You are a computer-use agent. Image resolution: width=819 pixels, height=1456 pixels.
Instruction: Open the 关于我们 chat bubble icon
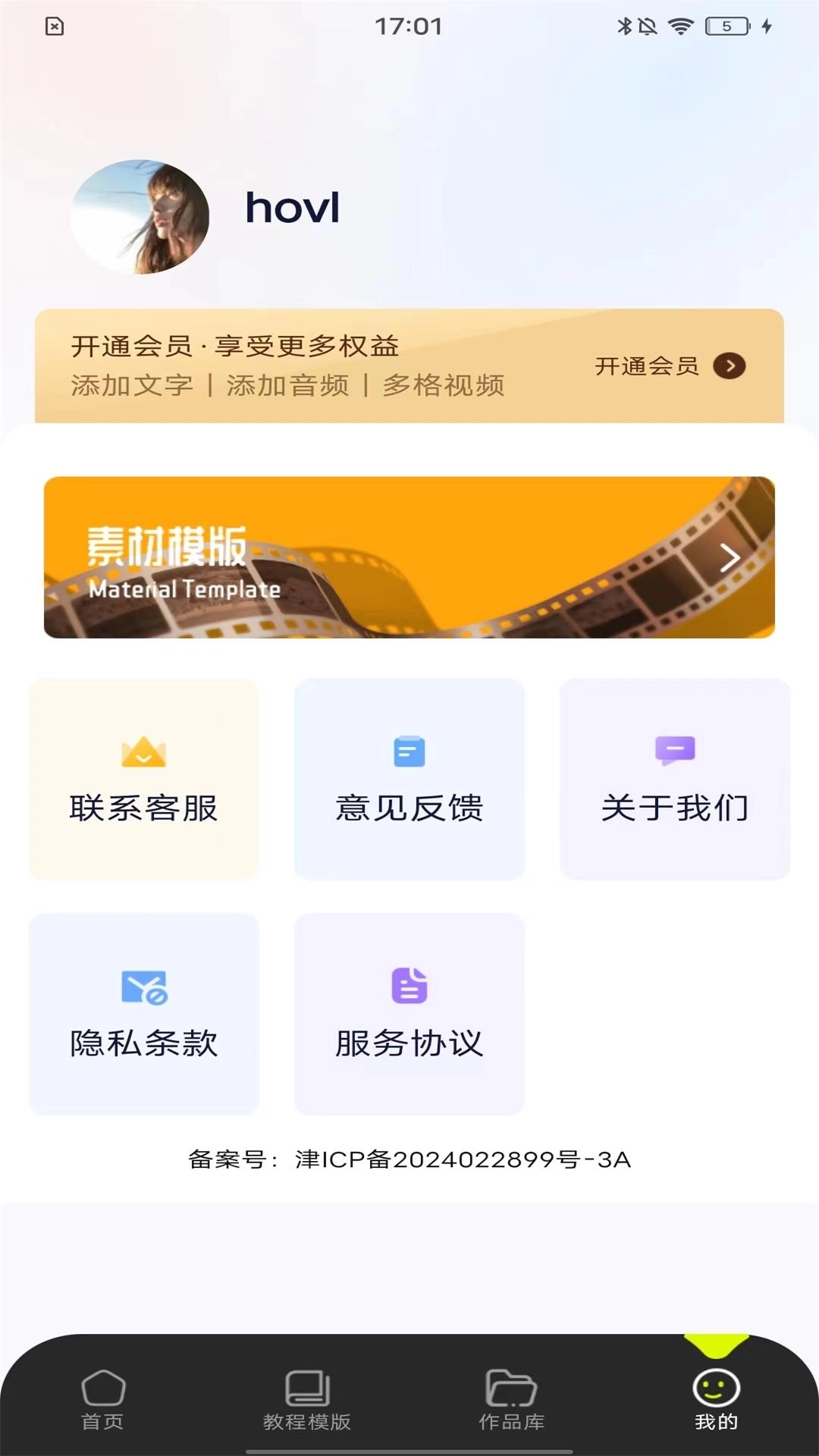tap(674, 750)
